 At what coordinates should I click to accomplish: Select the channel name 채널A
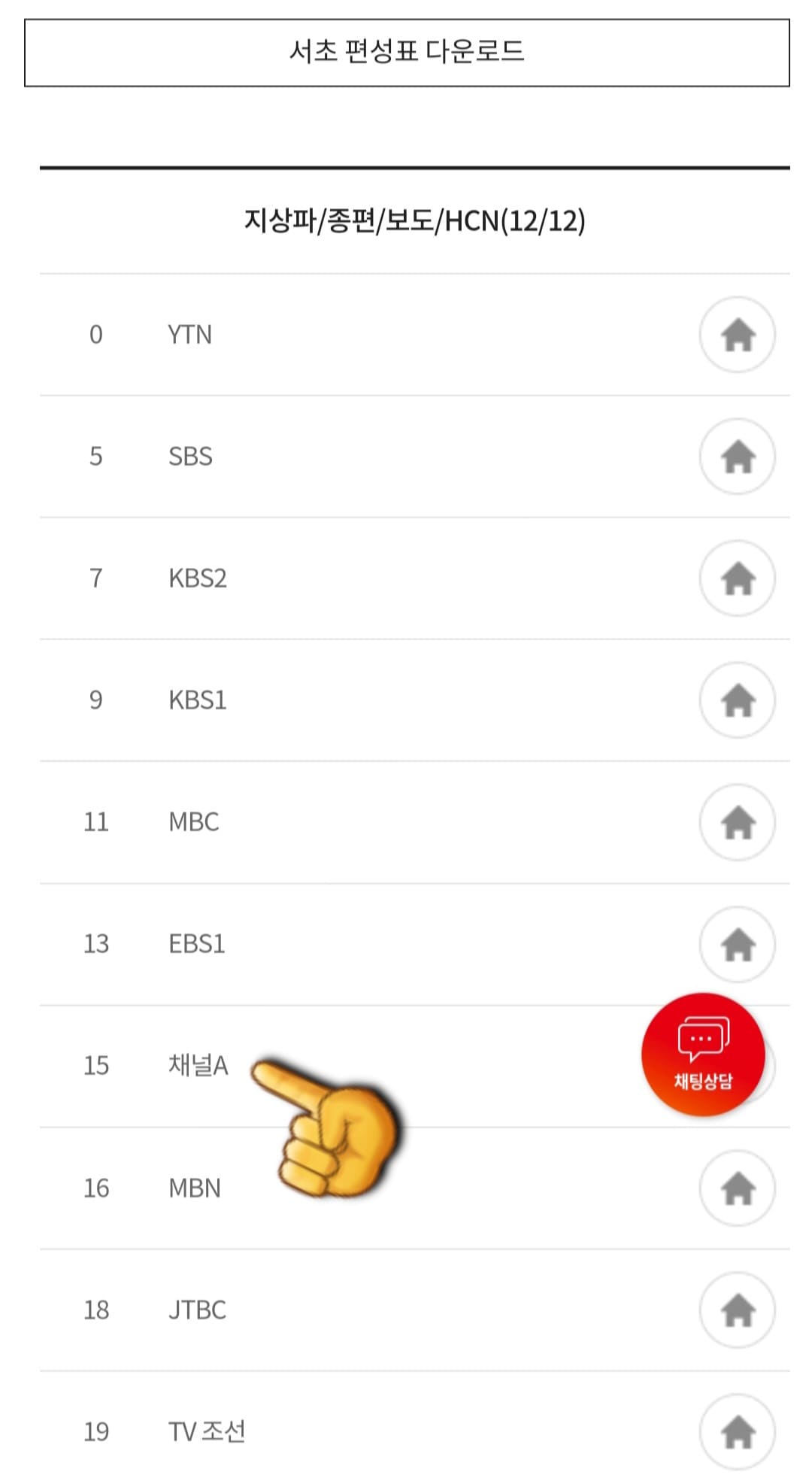click(197, 1067)
